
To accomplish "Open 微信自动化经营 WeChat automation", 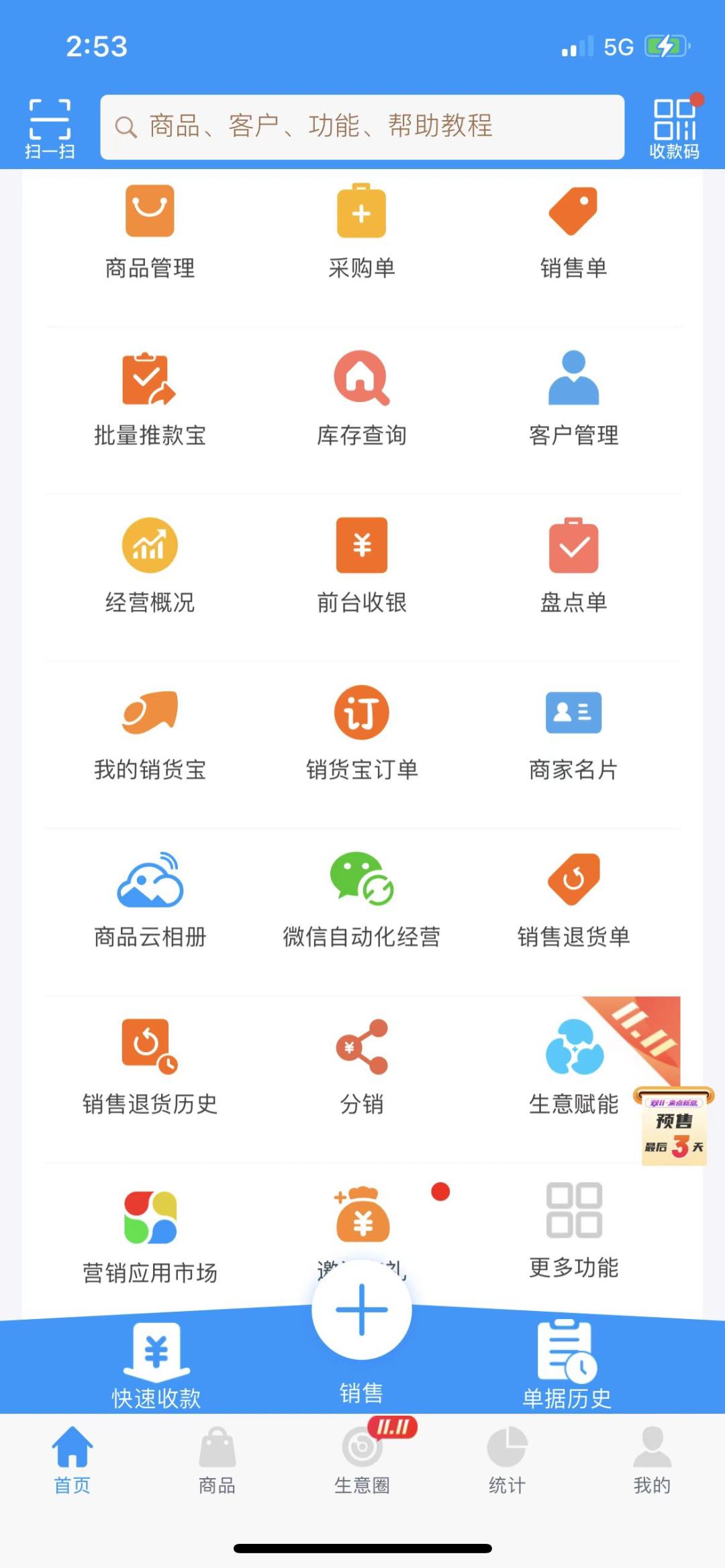I will 362,899.
